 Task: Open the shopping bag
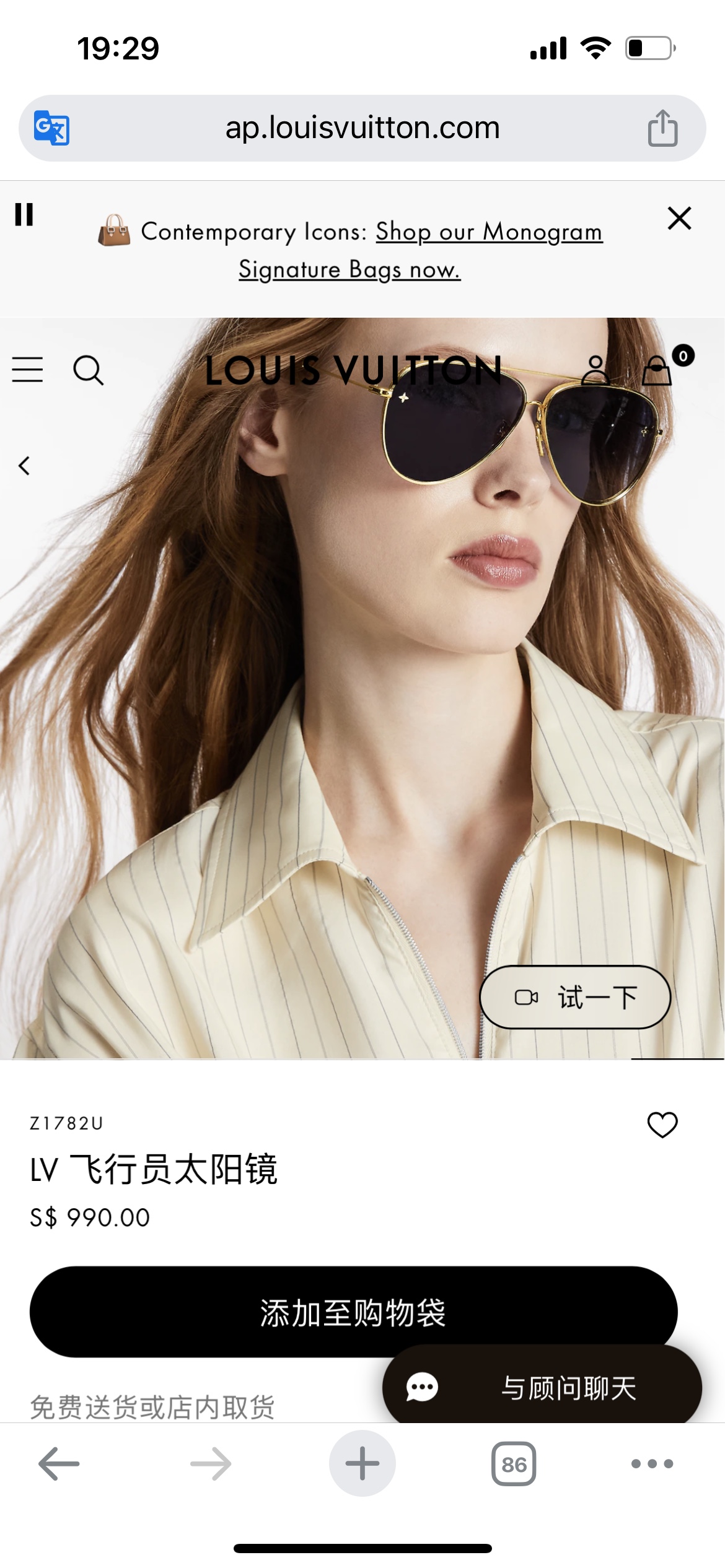(x=657, y=372)
